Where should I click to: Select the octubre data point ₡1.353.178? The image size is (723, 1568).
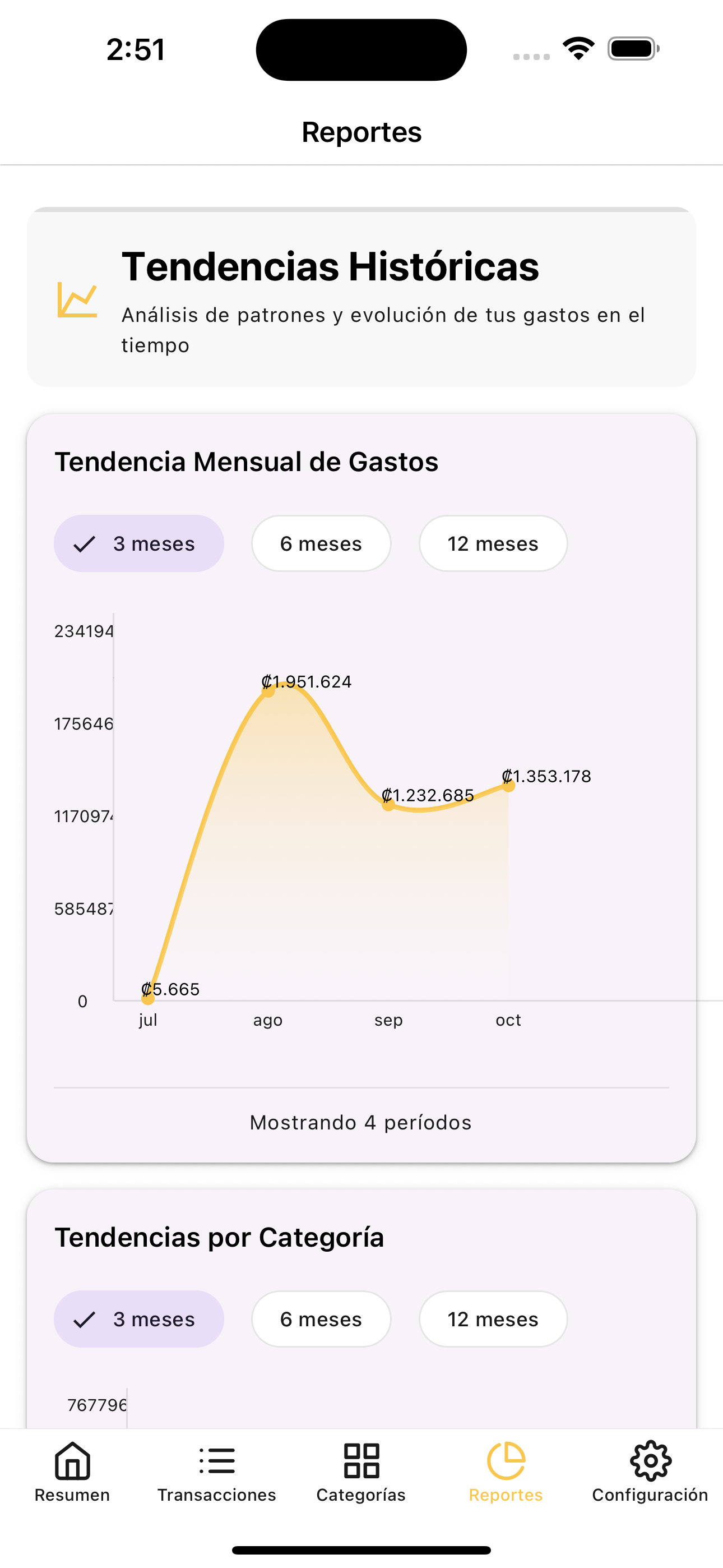tap(509, 786)
